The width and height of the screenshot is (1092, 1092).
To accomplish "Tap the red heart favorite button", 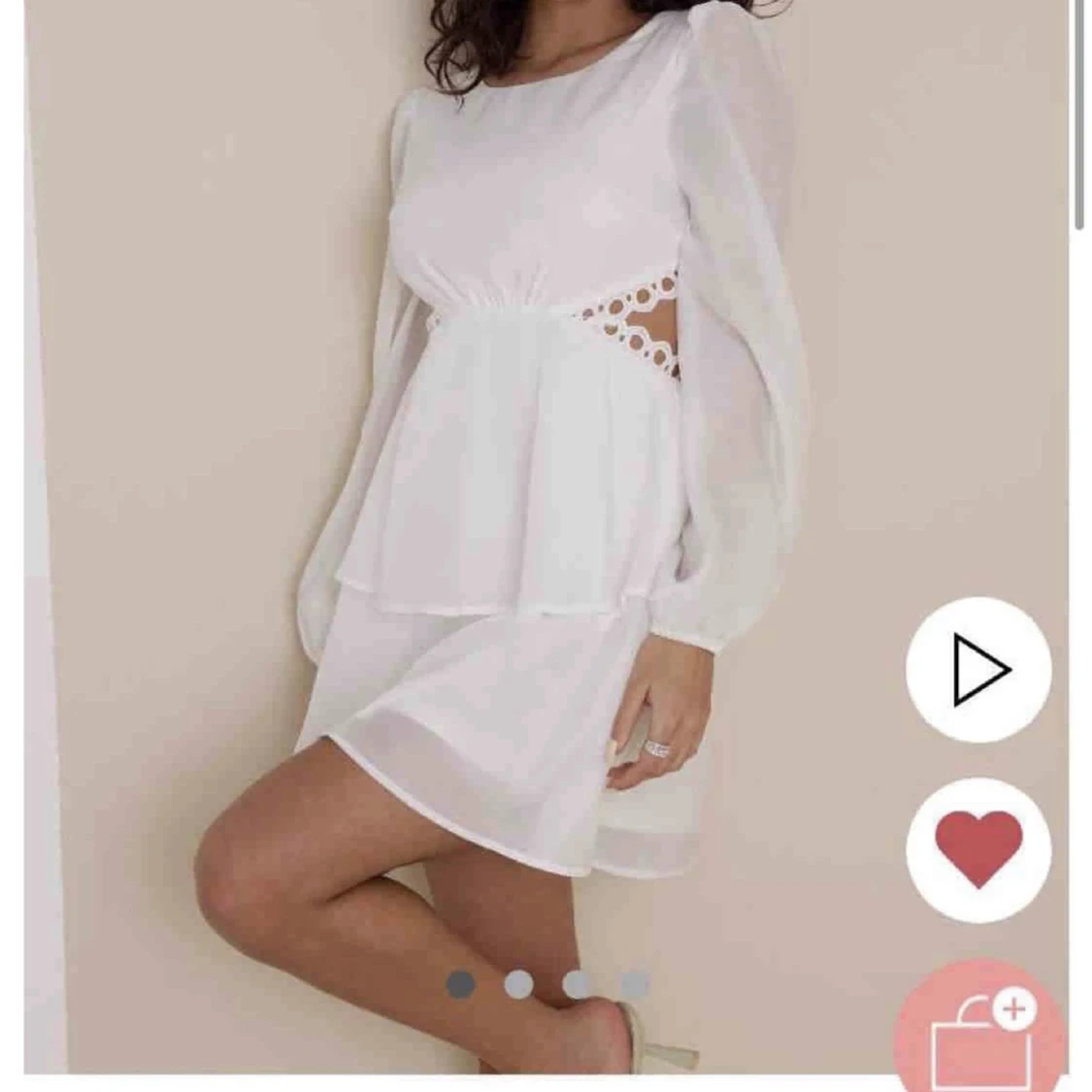I will (978, 849).
